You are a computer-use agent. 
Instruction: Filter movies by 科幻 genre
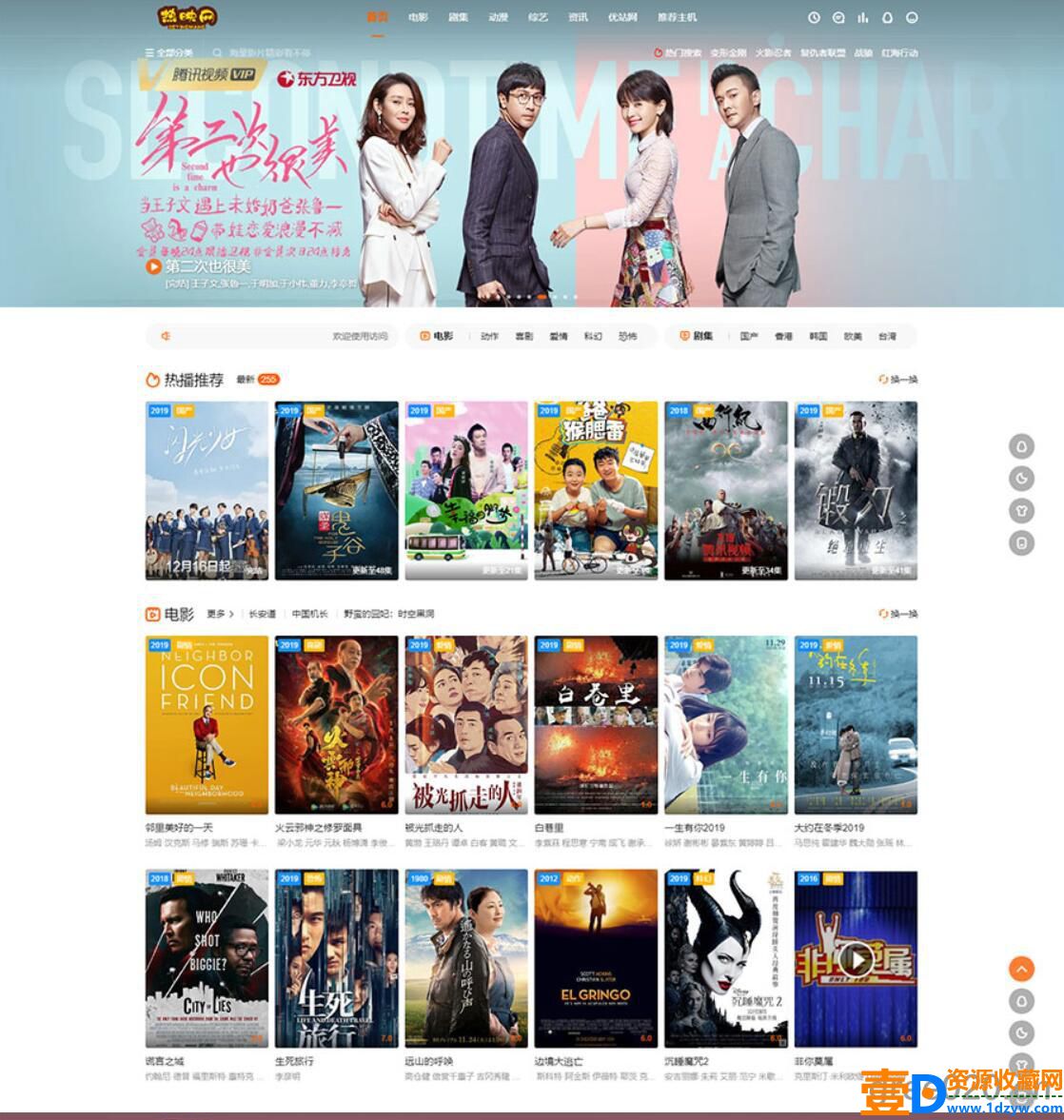coord(593,336)
